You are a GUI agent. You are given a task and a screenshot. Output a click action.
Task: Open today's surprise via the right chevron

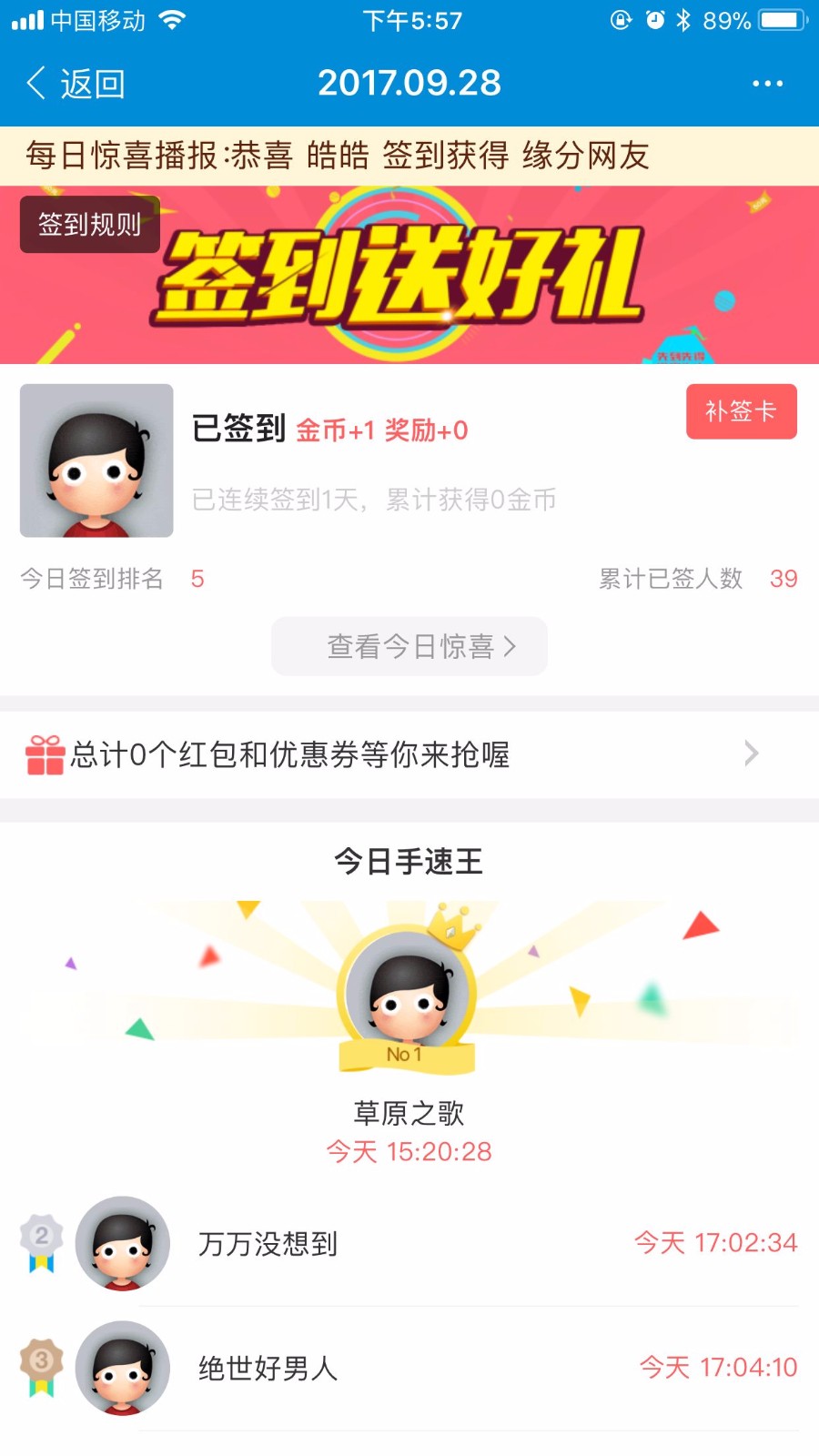tap(513, 646)
